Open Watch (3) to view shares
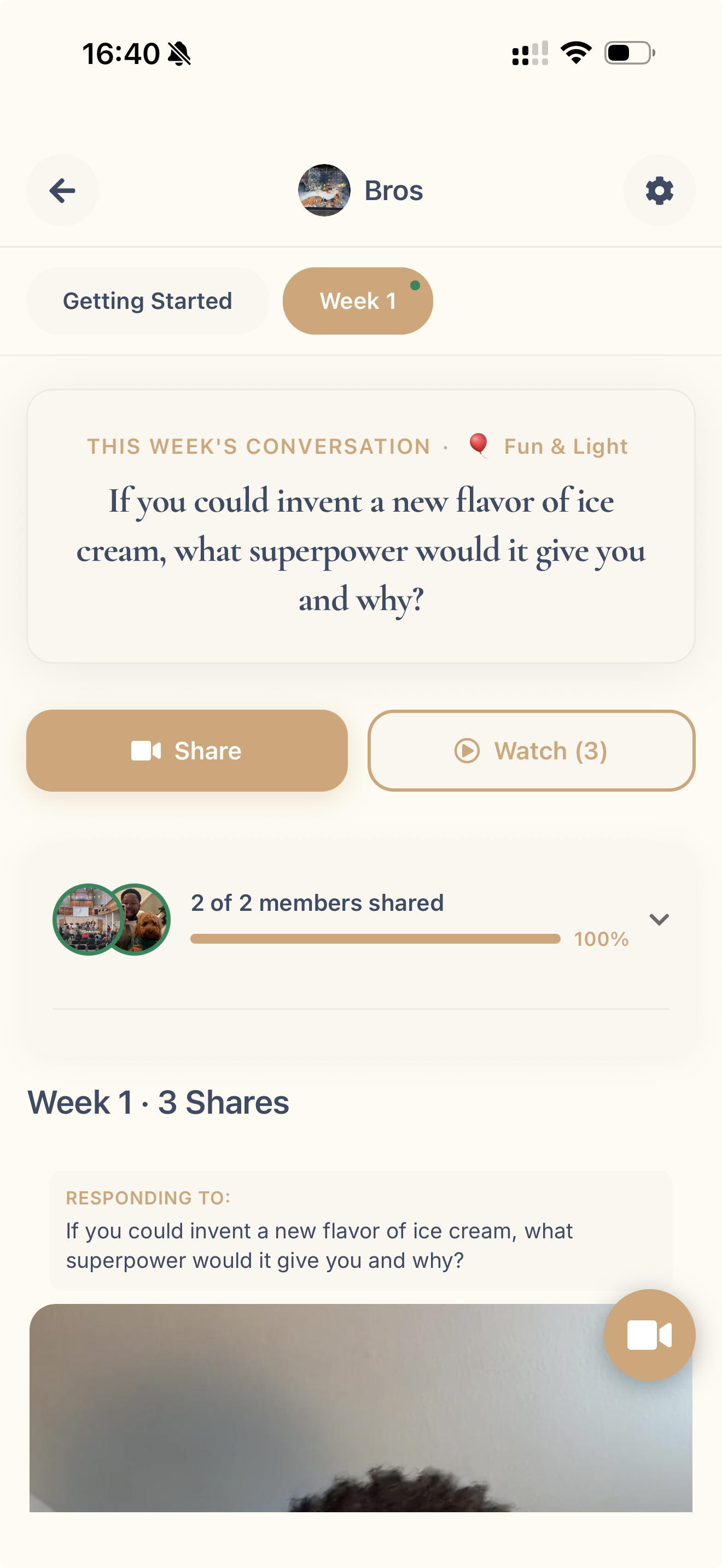 531,751
